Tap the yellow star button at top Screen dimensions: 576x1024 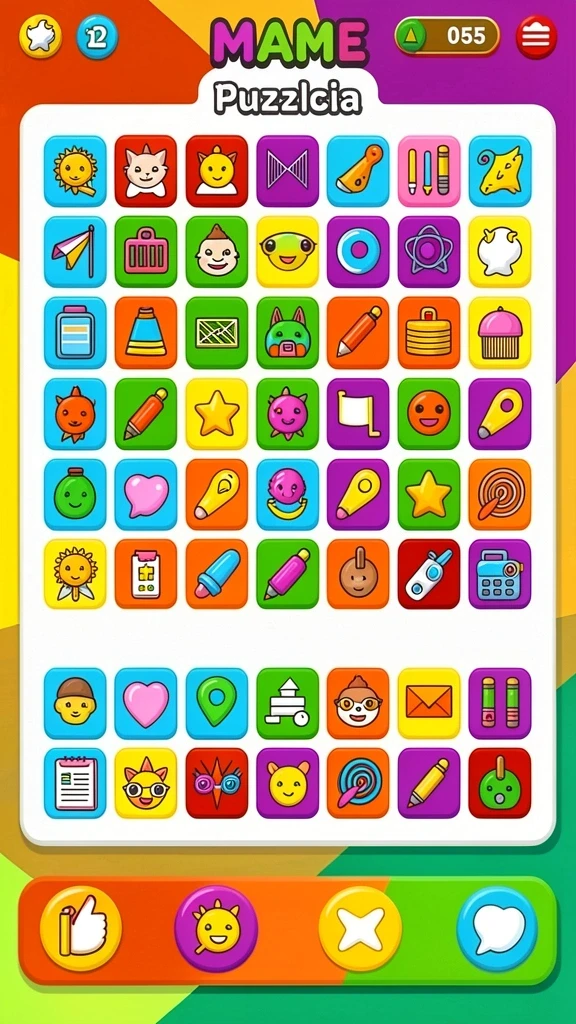(x=40, y=36)
